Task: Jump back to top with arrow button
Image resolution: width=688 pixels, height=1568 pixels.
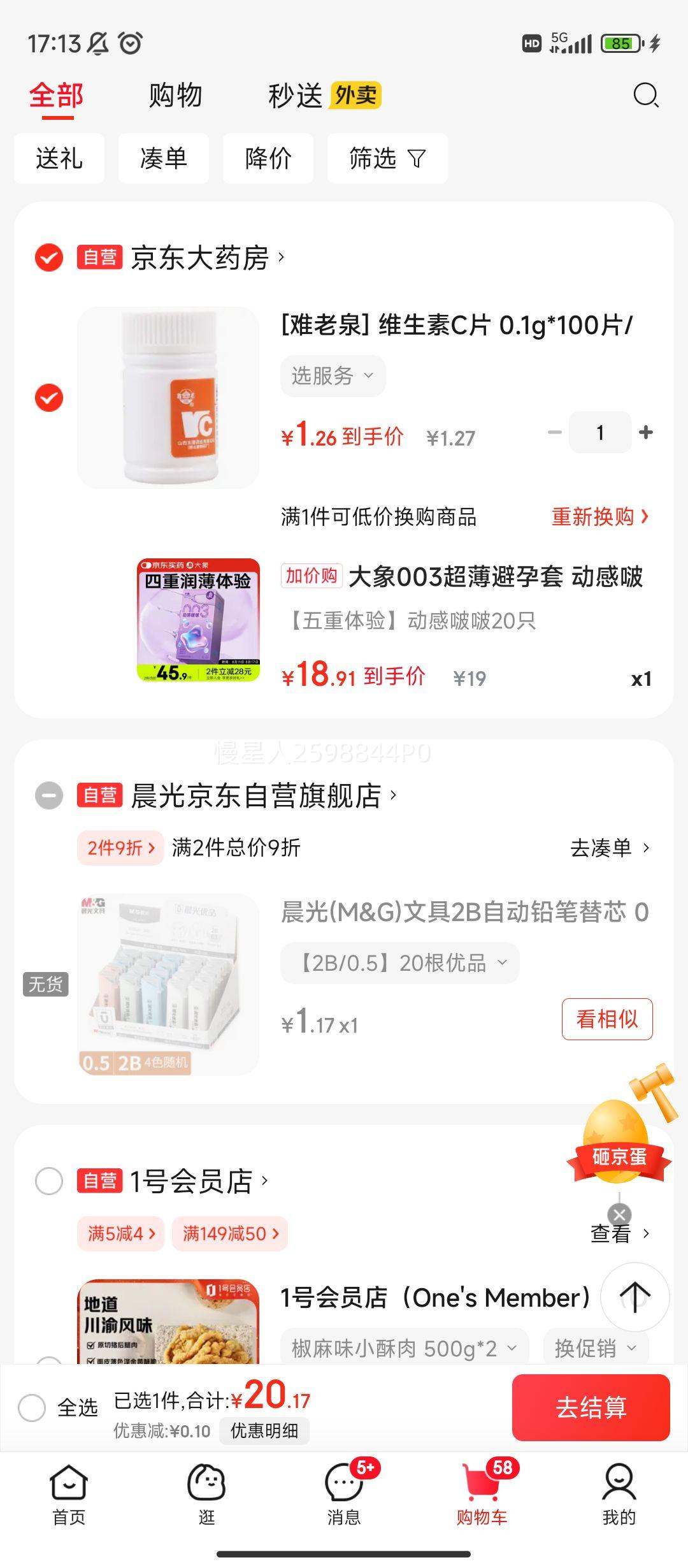Action: click(x=634, y=1296)
